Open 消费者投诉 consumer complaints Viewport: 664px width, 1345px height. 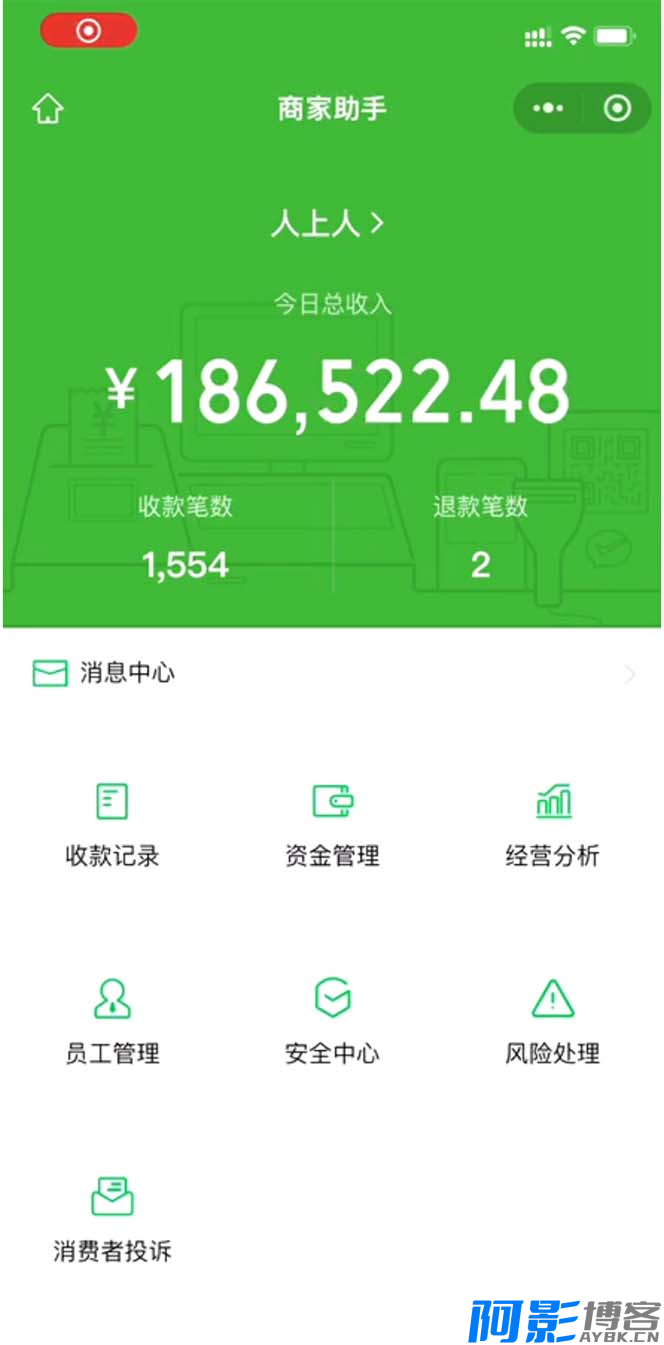point(112,1220)
